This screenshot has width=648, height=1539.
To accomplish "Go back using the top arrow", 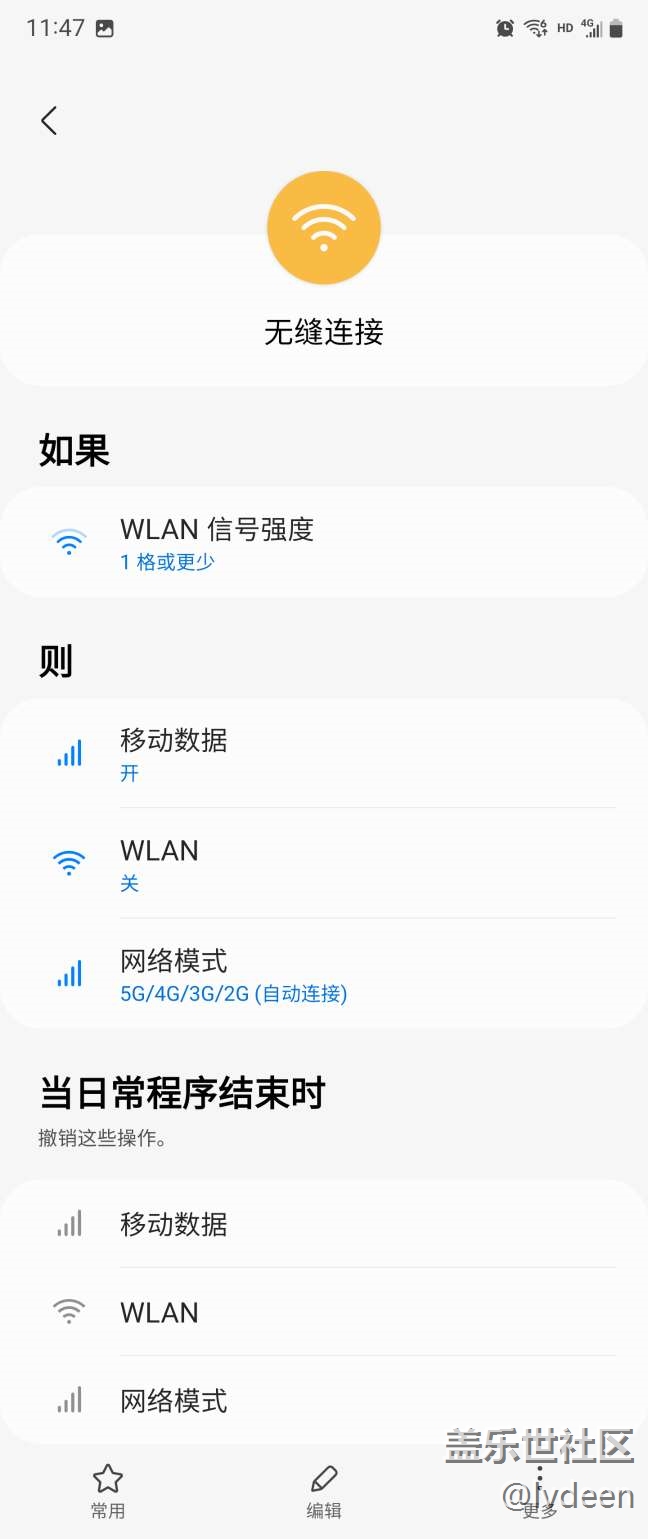I will click(x=49, y=121).
